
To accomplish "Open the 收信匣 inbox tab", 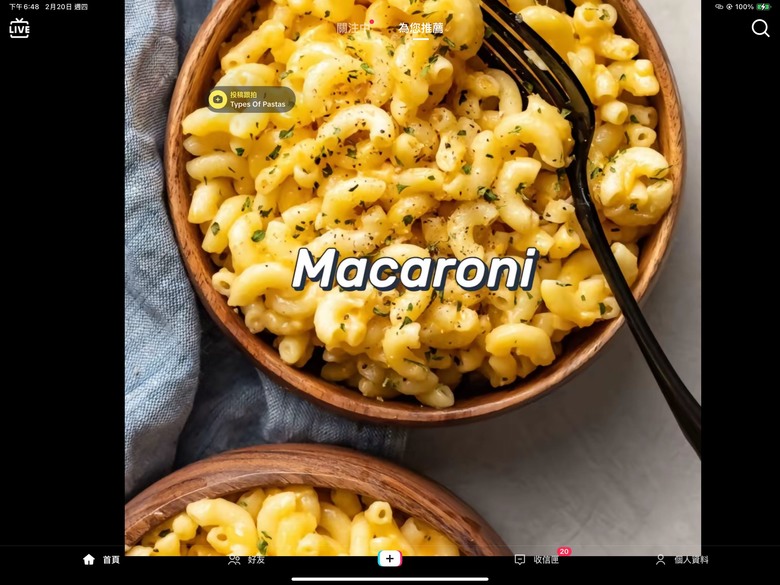I will pyautogui.click(x=537, y=559).
